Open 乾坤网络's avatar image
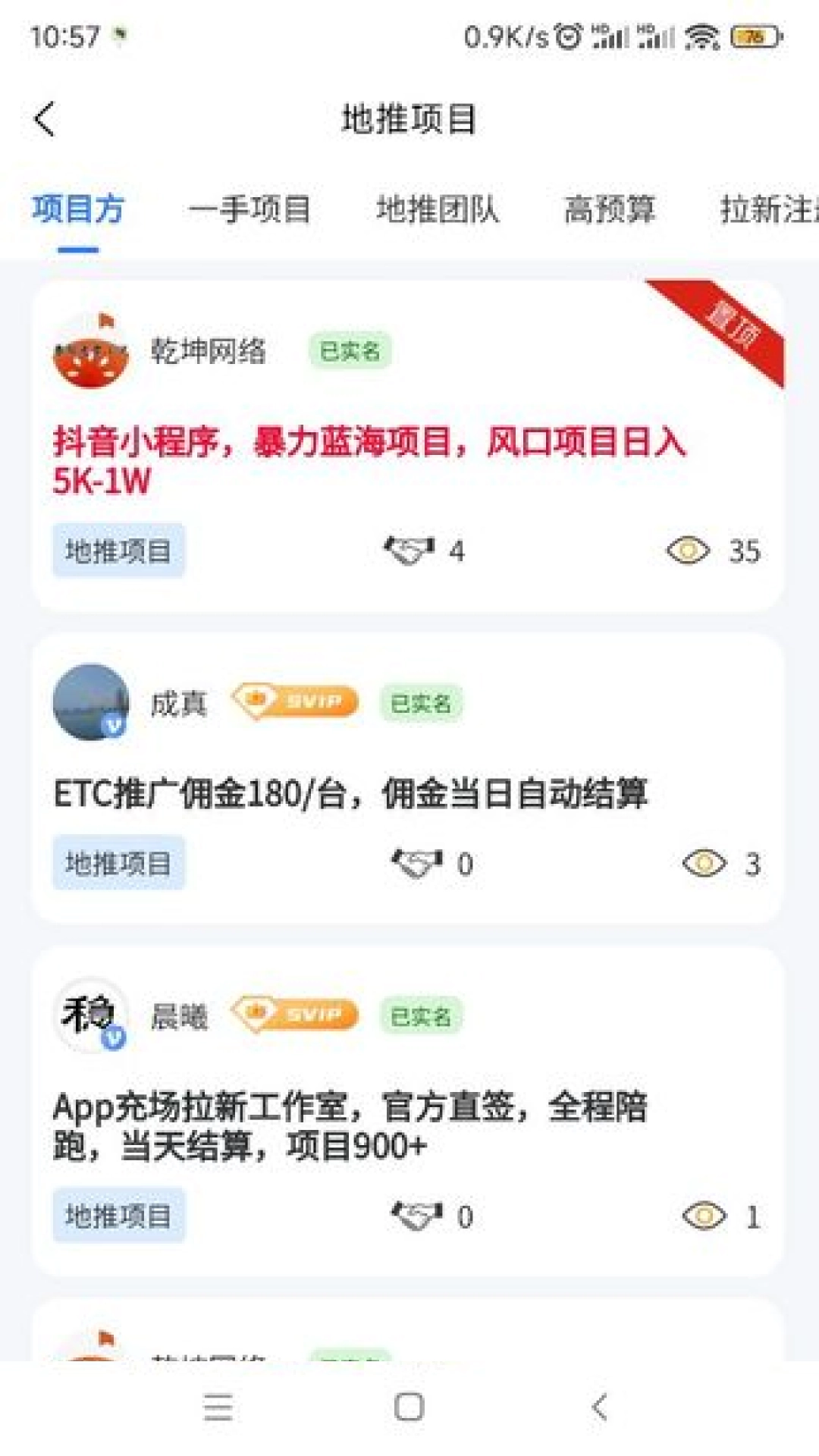 point(91,353)
